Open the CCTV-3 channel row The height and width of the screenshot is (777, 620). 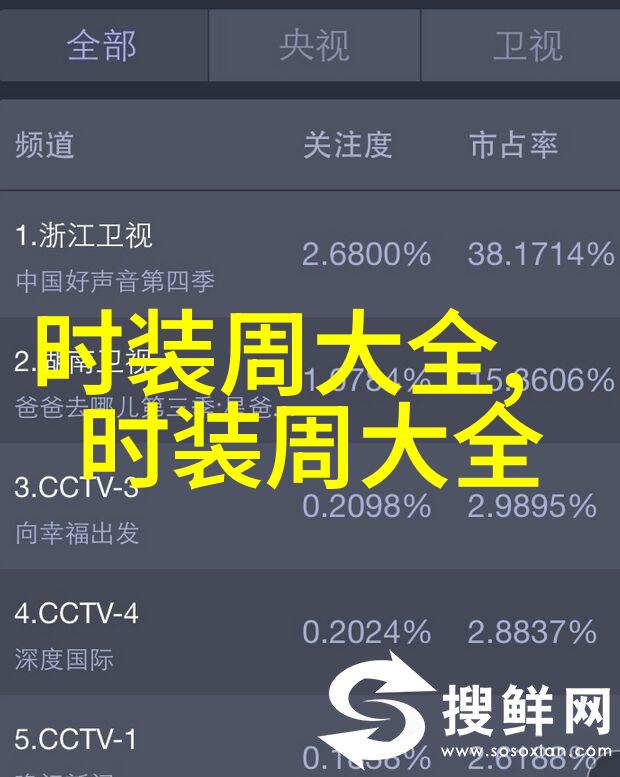(x=310, y=508)
